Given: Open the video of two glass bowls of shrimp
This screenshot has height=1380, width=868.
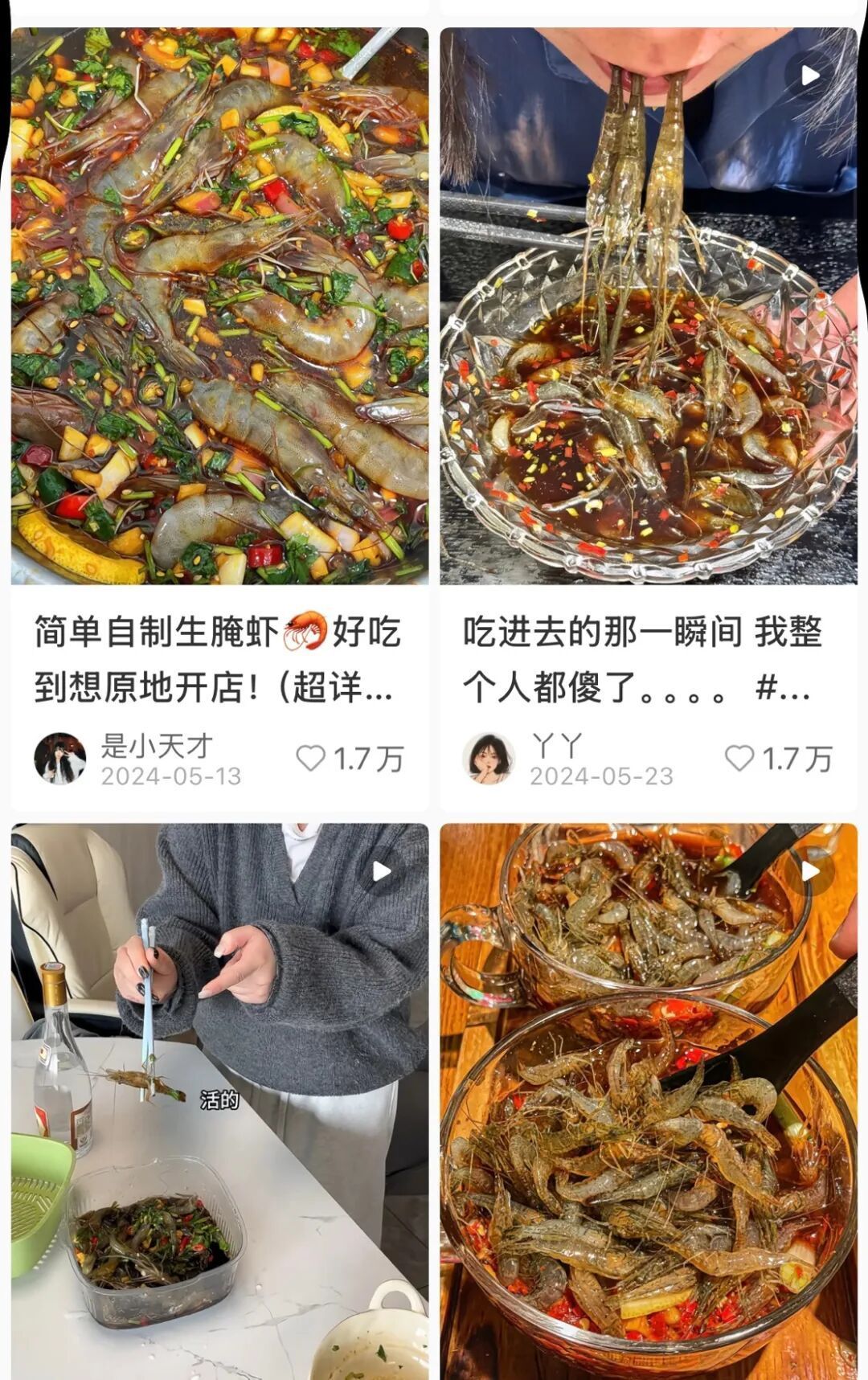Looking at the screenshot, I should tap(649, 1101).
